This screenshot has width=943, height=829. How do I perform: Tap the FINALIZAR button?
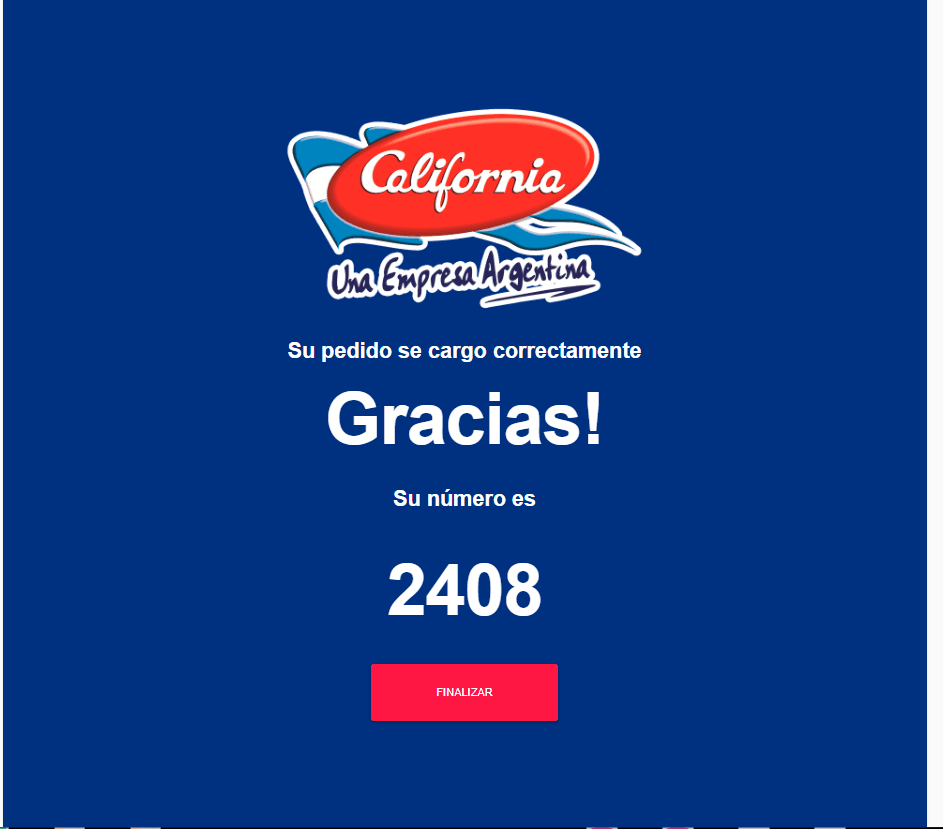click(x=464, y=692)
